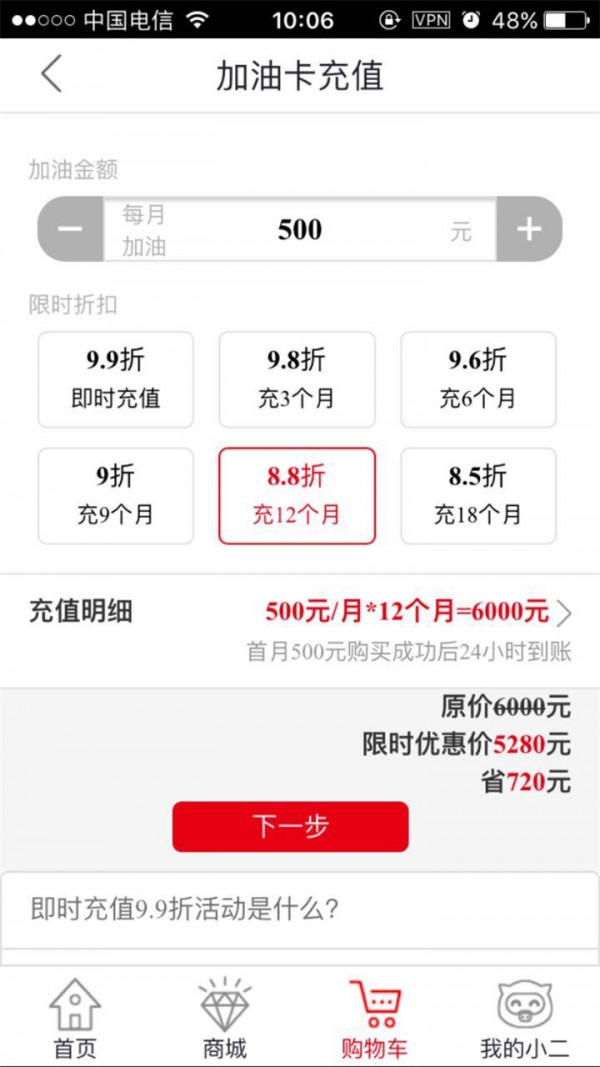Tap the 8.8折 充12个月 option

pos(297,496)
